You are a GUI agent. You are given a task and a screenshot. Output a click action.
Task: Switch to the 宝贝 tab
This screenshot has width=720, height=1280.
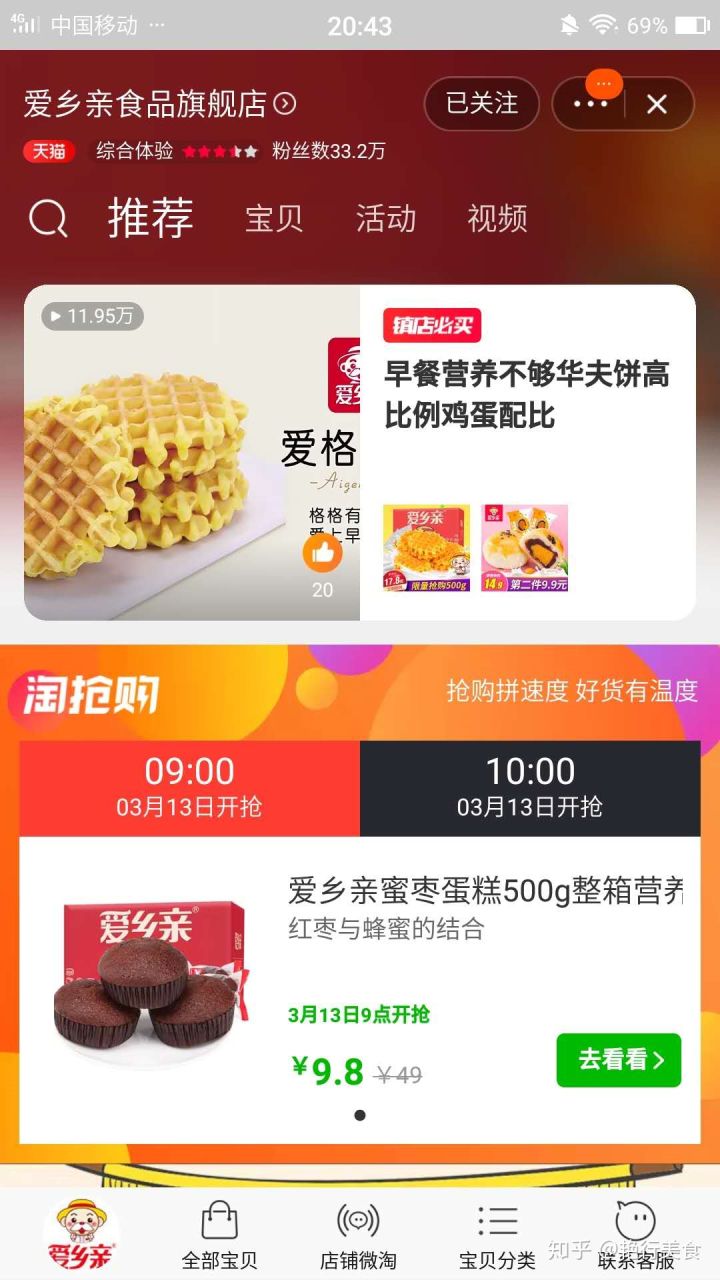[275, 218]
